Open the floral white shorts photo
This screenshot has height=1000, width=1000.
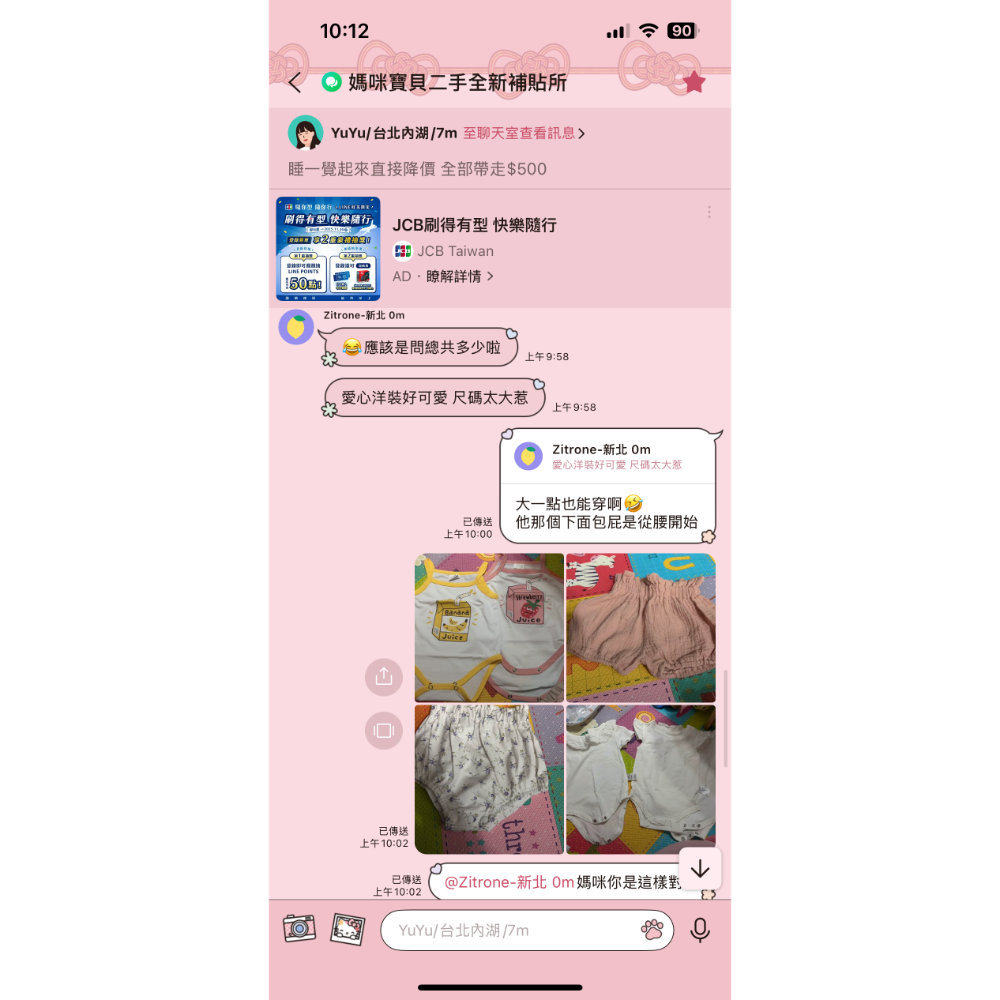pyautogui.click(x=489, y=779)
